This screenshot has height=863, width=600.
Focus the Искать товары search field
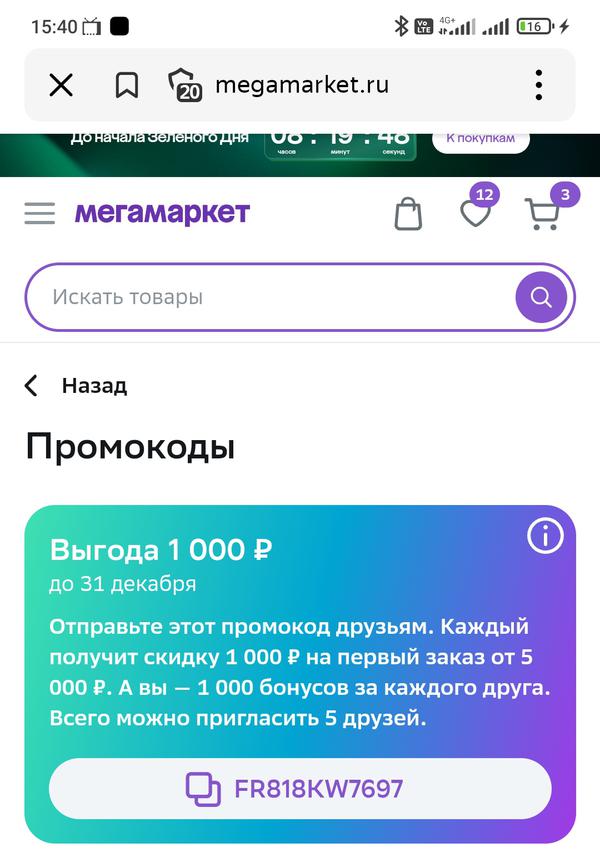click(x=270, y=297)
